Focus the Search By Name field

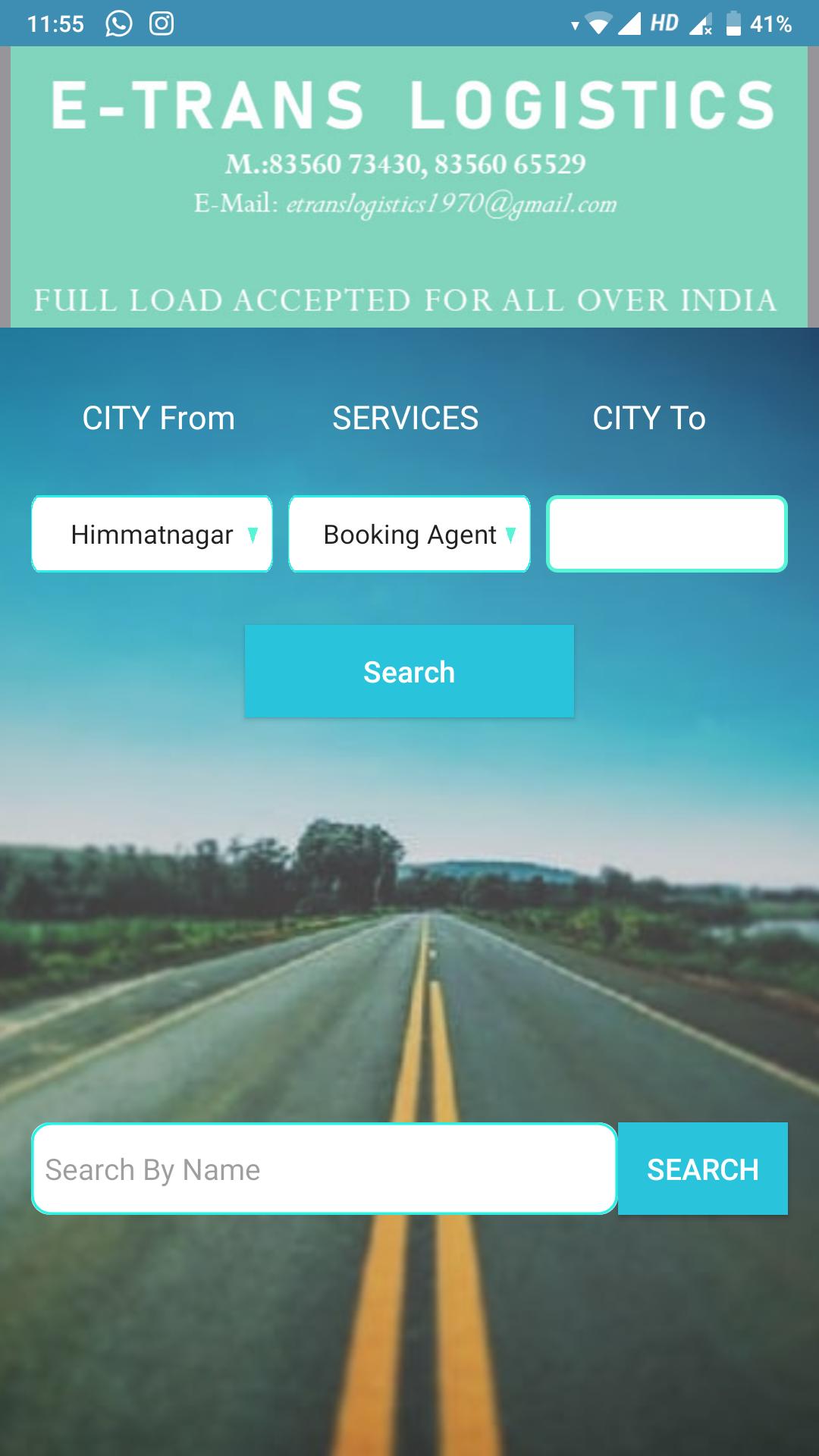click(x=324, y=1169)
